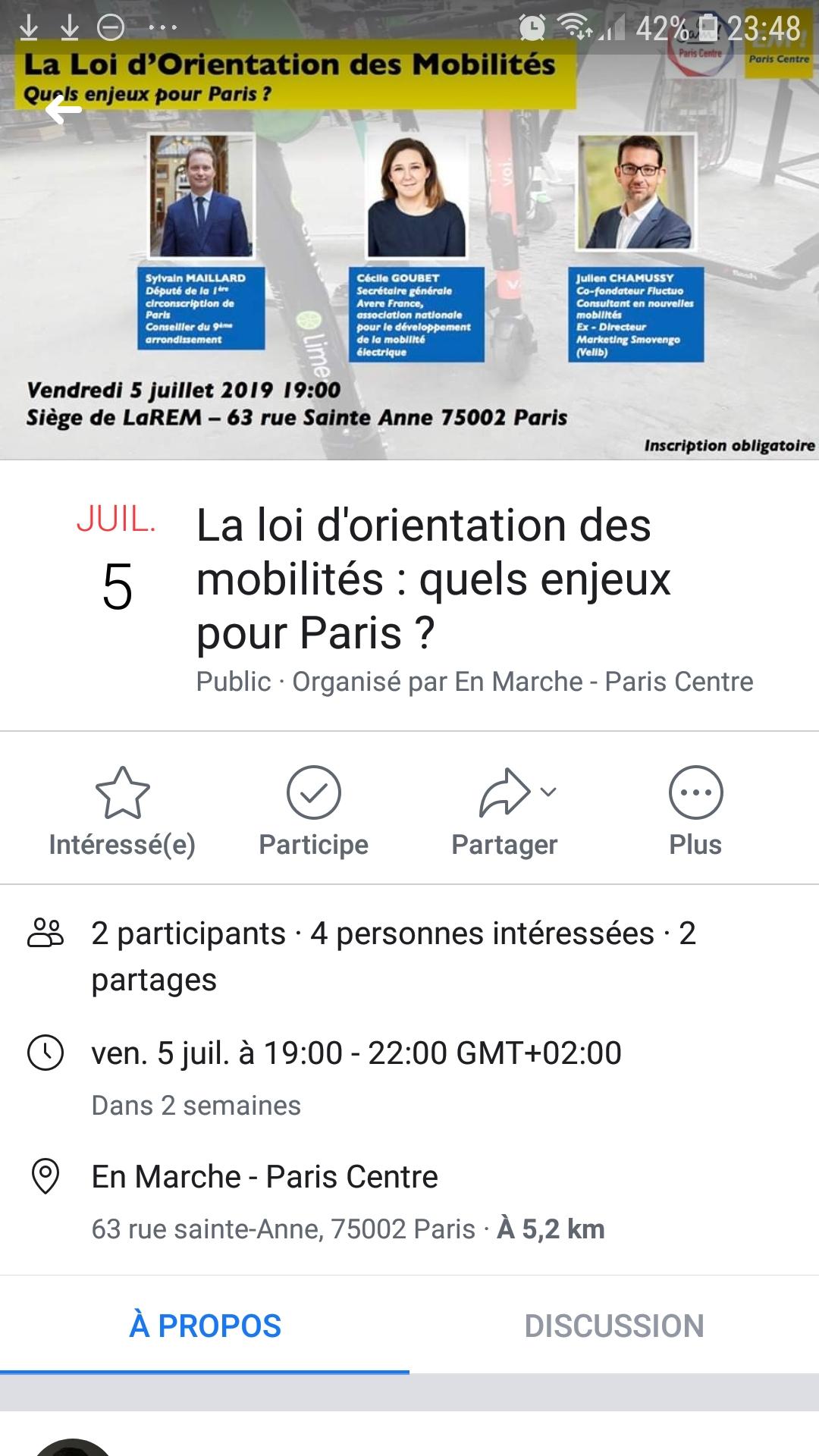Share the event via Partager
This screenshot has height=1456, width=819.
coord(505,812)
